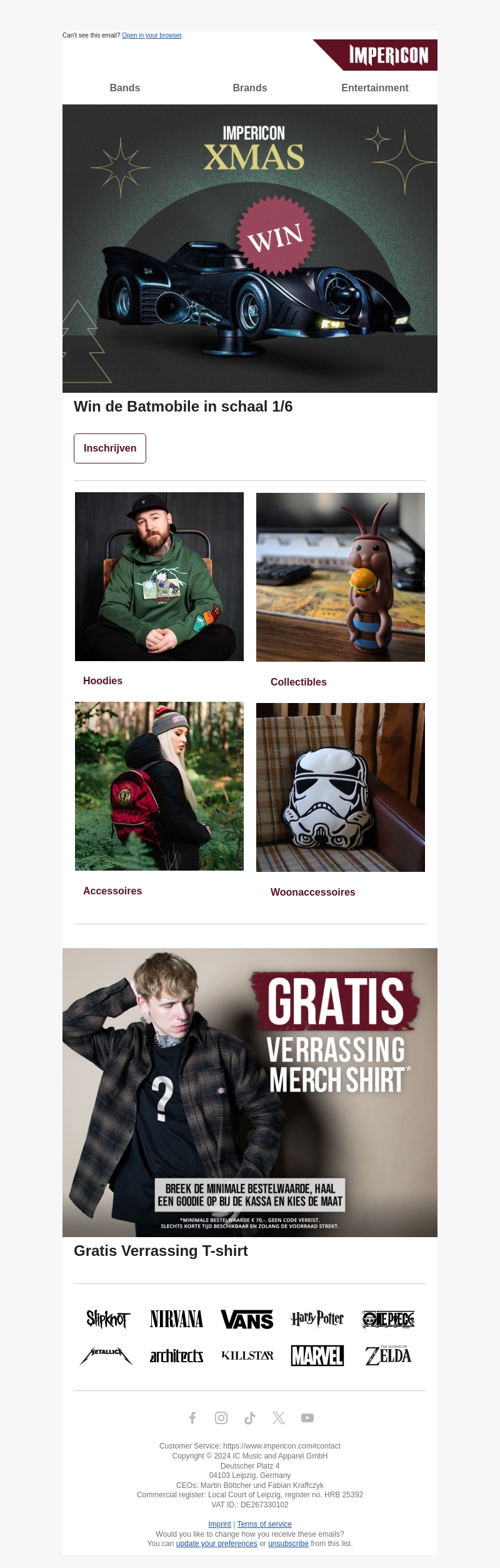
Task: Open the Accessoires product tile
Action: pos(159,786)
